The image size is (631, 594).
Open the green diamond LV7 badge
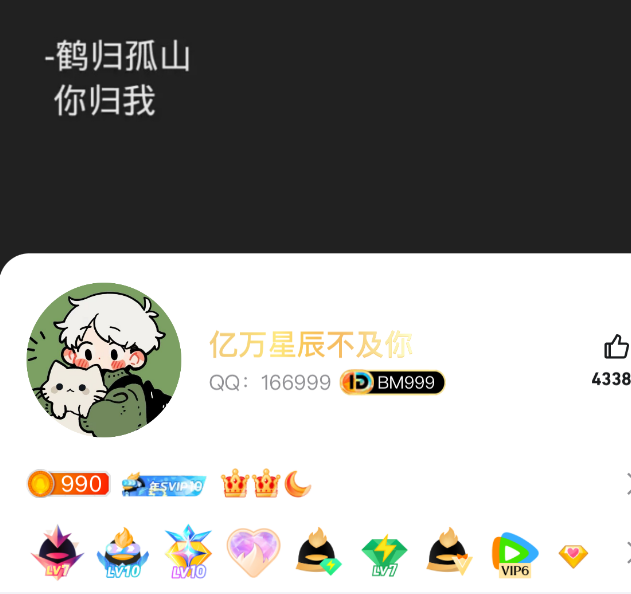(384, 554)
